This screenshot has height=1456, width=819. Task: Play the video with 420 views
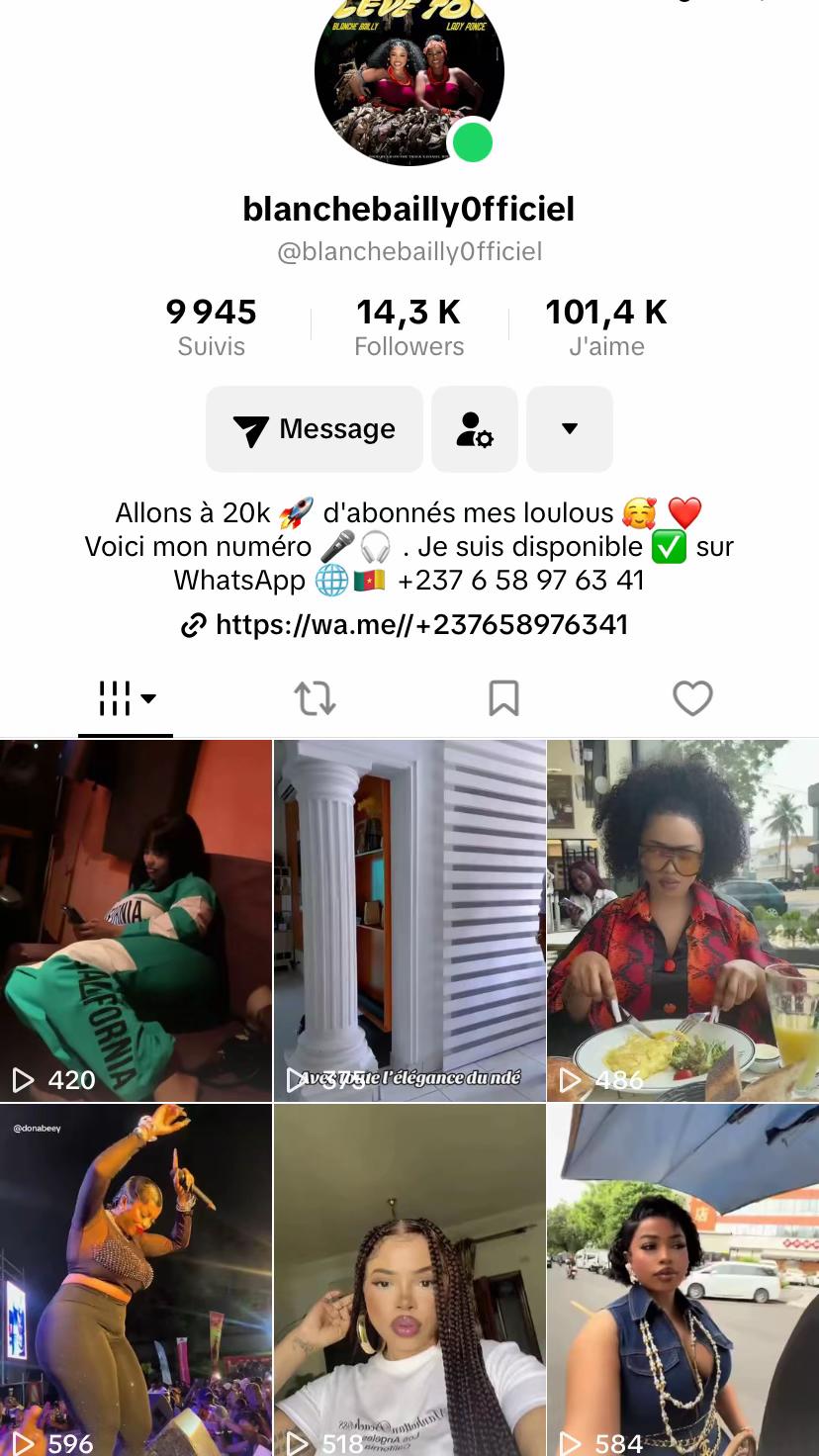point(136,920)
